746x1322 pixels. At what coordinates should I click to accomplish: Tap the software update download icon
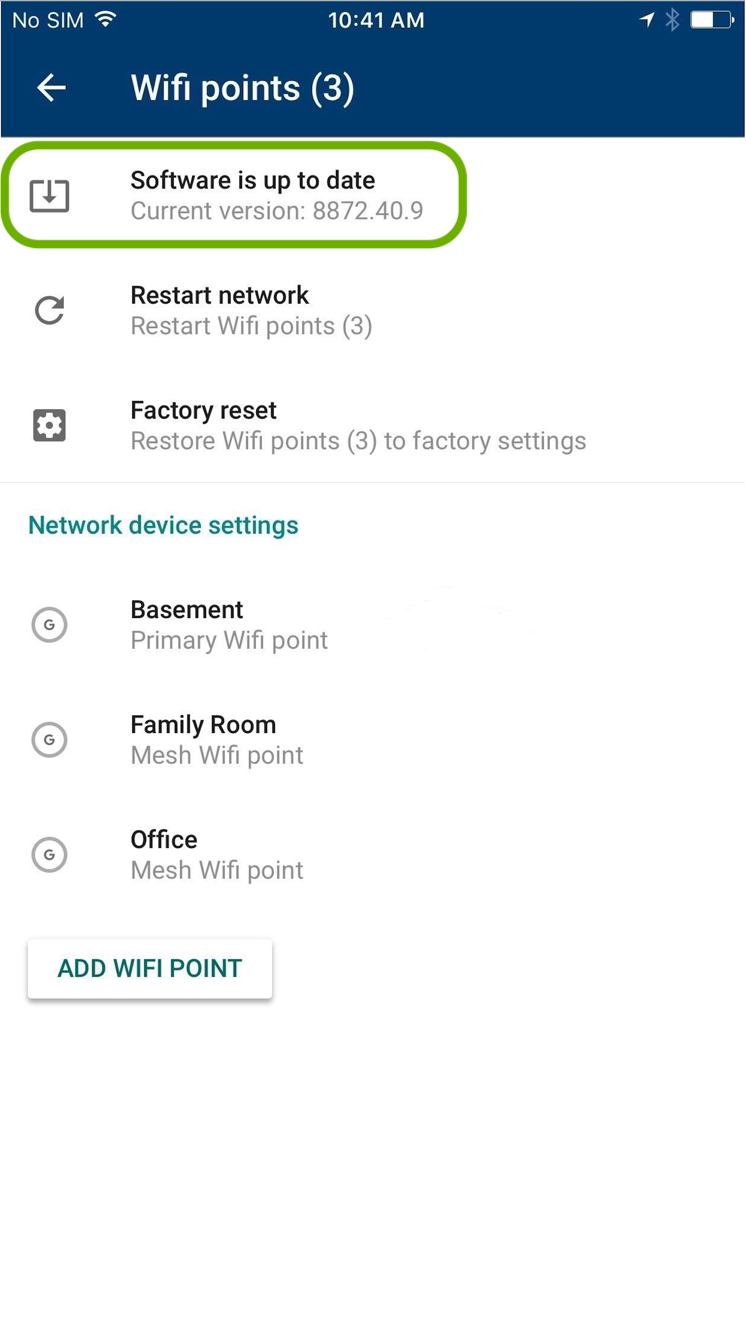(x=50, y=195)
